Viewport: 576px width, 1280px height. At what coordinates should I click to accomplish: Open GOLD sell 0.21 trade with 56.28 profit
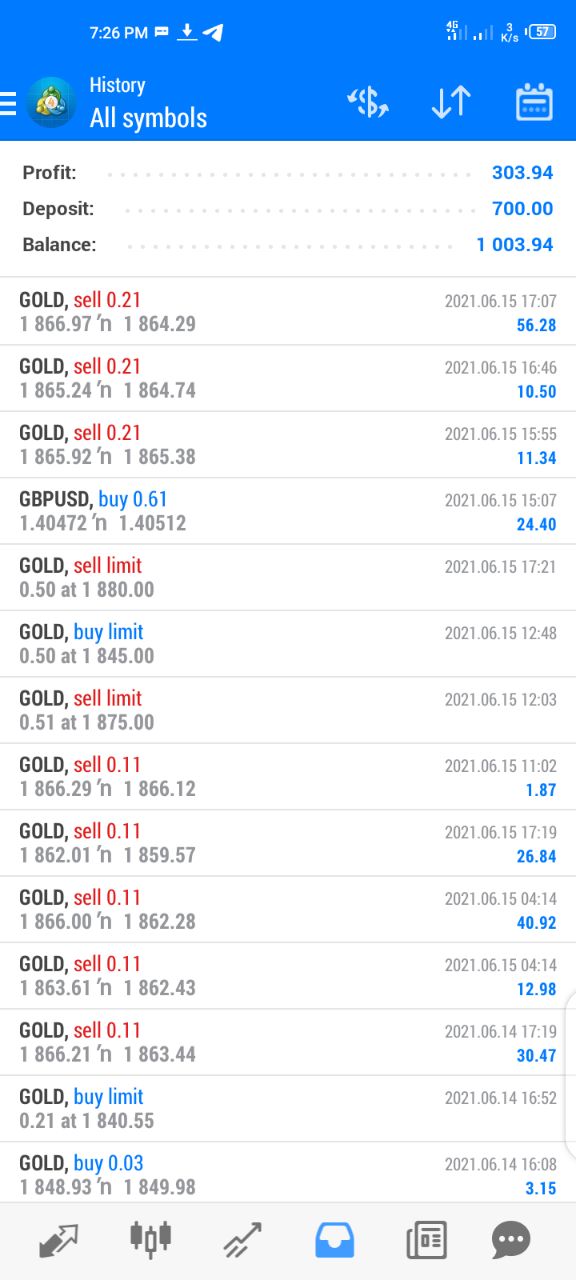288,312
